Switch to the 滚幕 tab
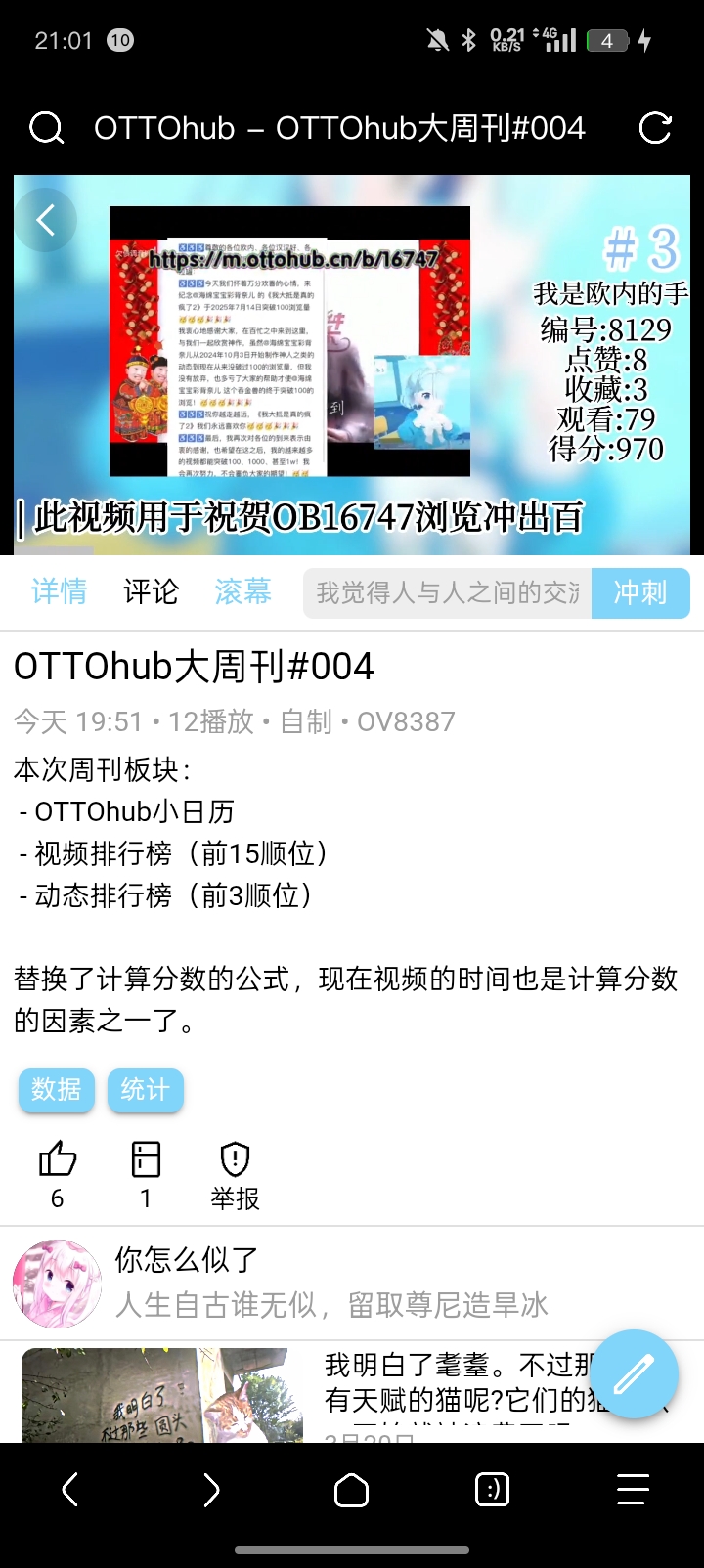Viewport: 704px width, 1568px height. [x=243, y=591]
